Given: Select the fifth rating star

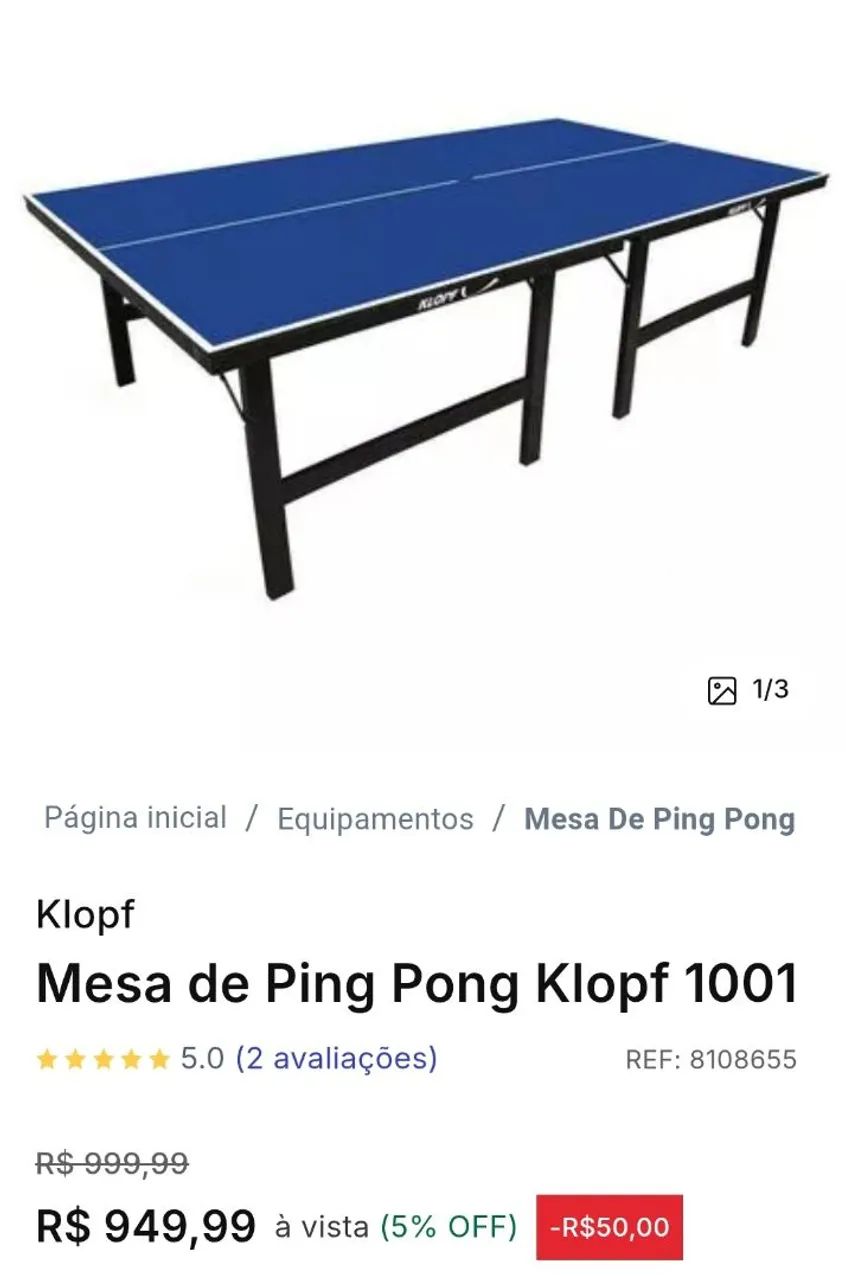Looking at the screenshot, I should pyautogui.click(x=157, y=1059).
